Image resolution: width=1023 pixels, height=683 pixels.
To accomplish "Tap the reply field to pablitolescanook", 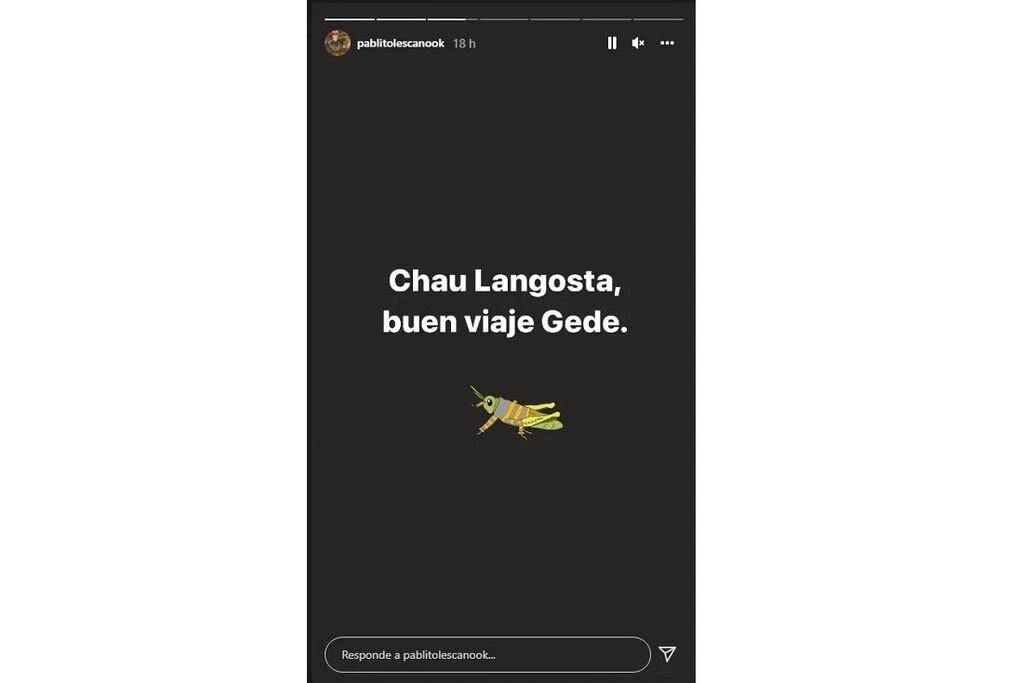I will click(x=487, y=655).
